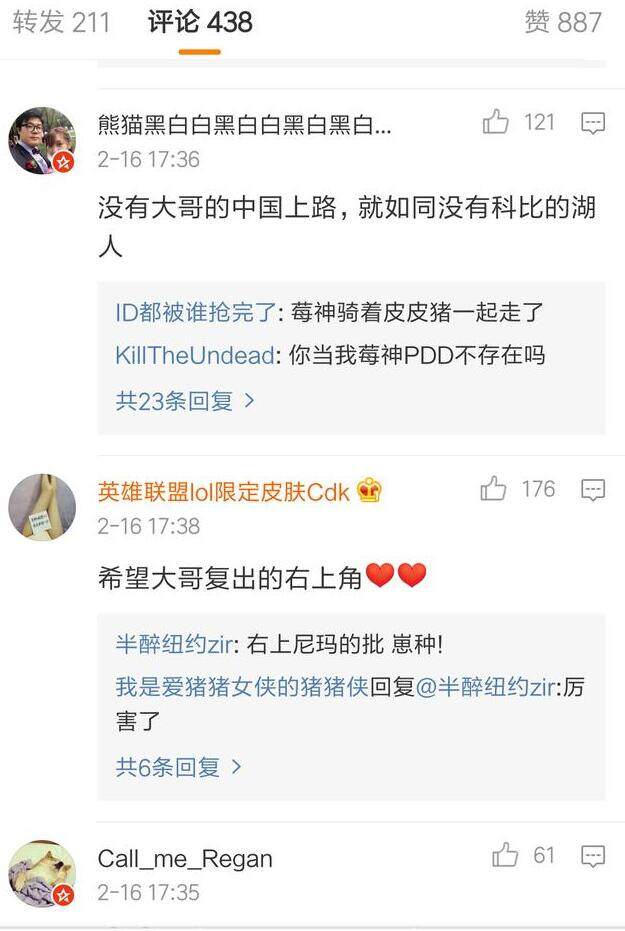Switch to the 转发 211 tab
Viewport: 625px width, 931px height.
point(62,22)
